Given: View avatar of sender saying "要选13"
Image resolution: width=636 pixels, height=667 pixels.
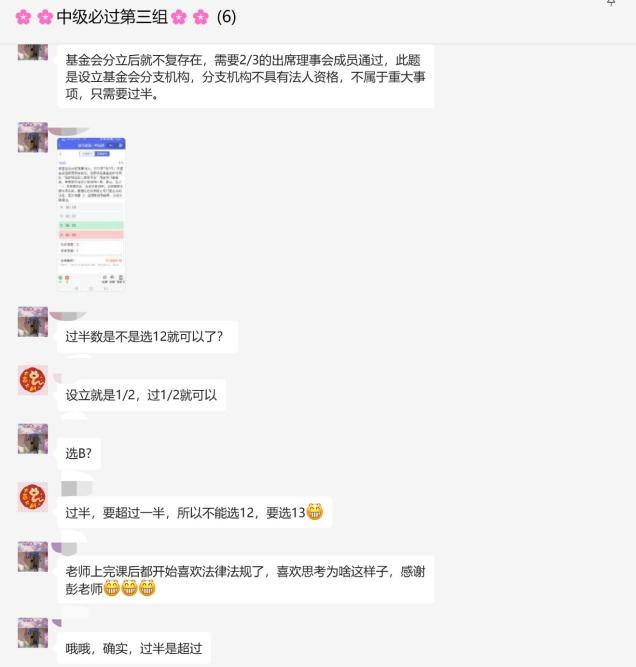Looking at the screenshot, I should [x=33, y=497].
